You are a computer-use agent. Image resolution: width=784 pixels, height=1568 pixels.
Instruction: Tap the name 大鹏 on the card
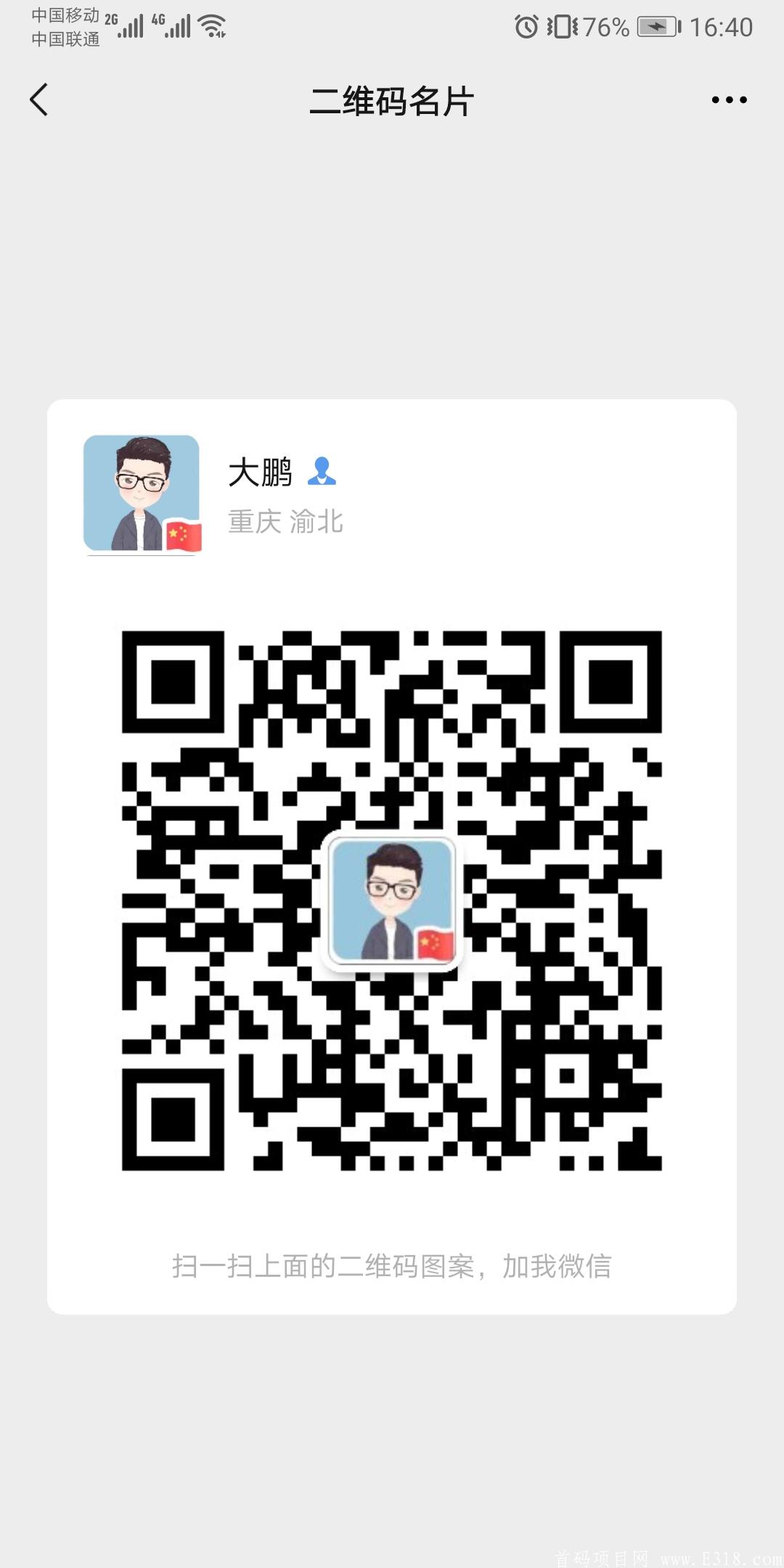pyautogui.click(x=261, y=472)
